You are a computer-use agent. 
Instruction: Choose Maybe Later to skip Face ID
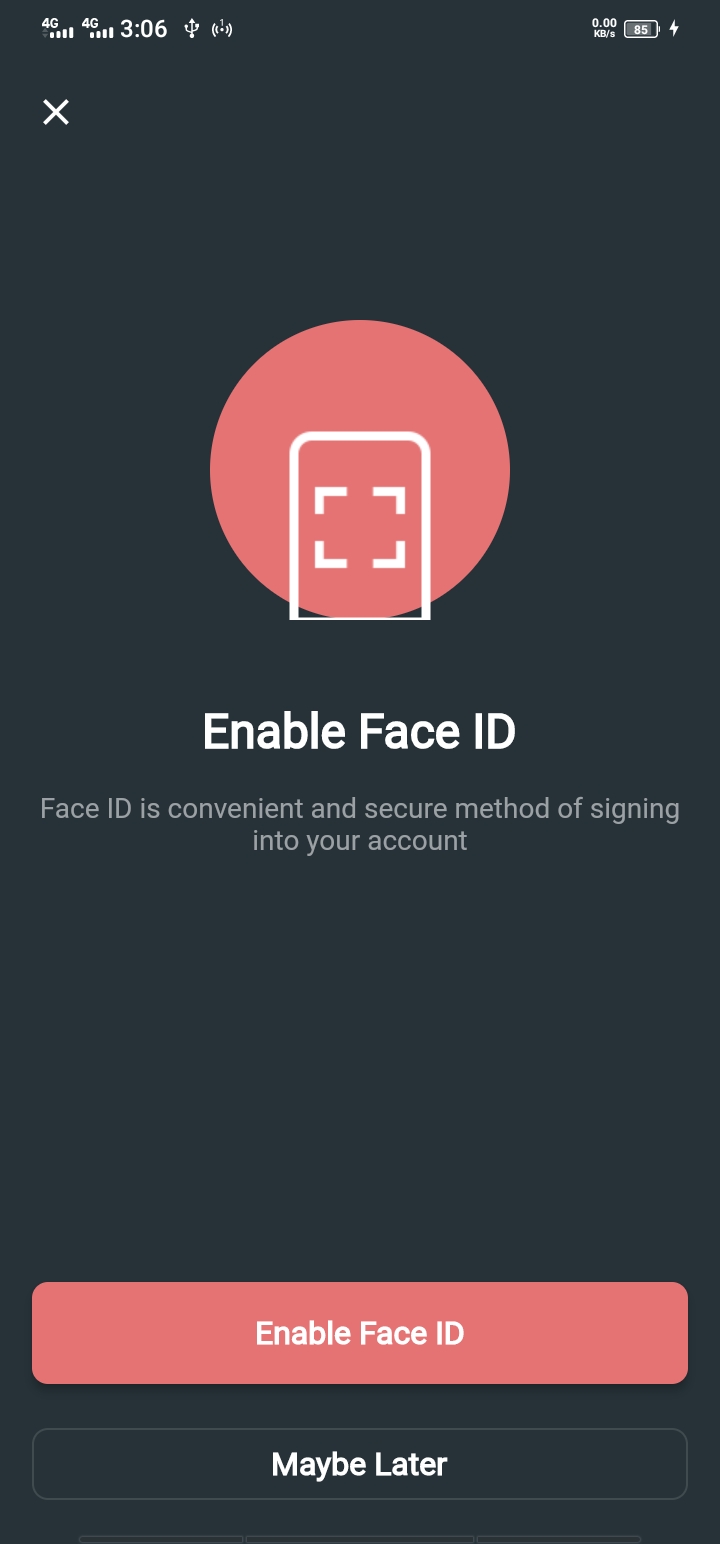click(360, 1464)
